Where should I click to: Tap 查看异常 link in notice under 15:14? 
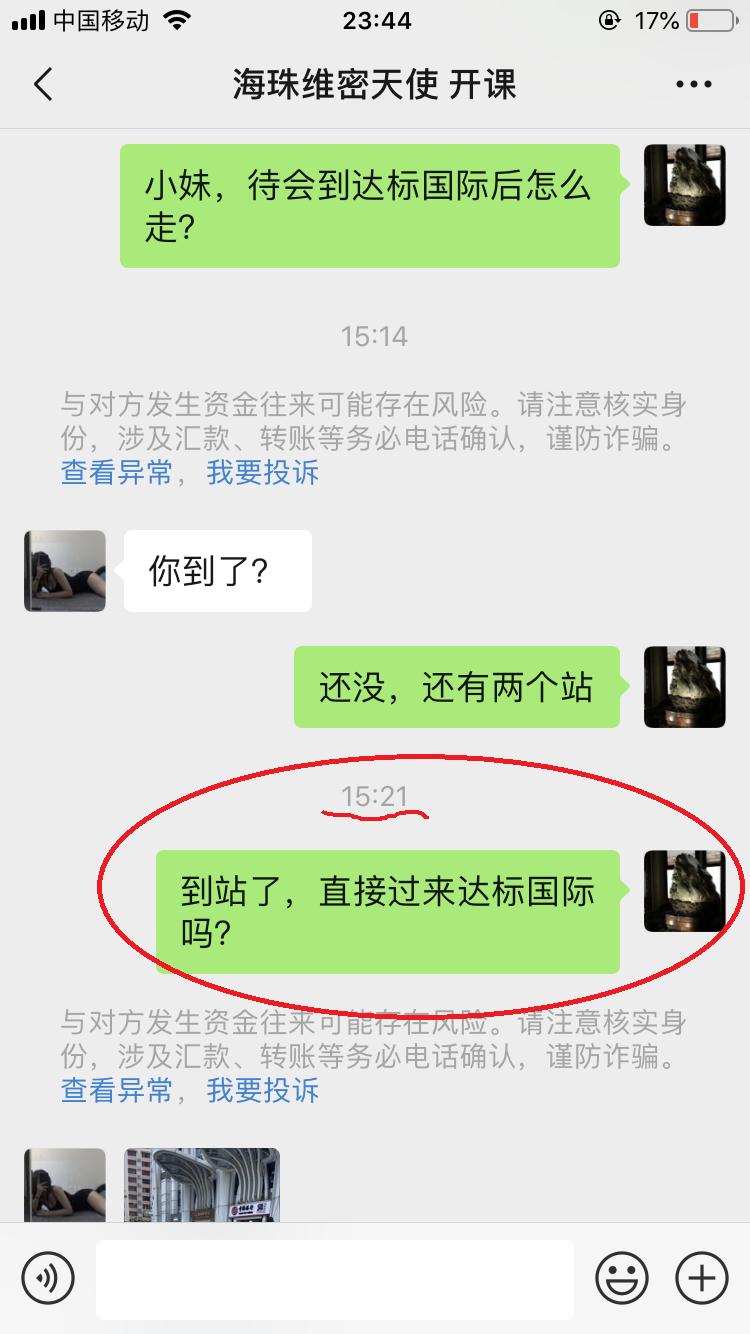[116, 472]
